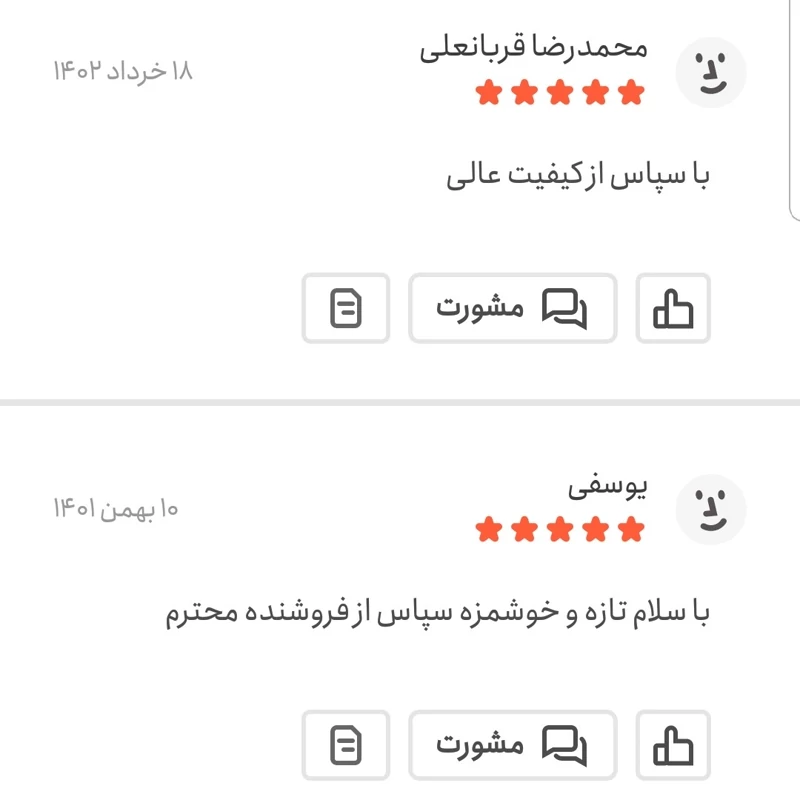Tap مشورت under محمدرضا قربانعلی's review
This screenshot has width=800, height=800.
point(512,308)
